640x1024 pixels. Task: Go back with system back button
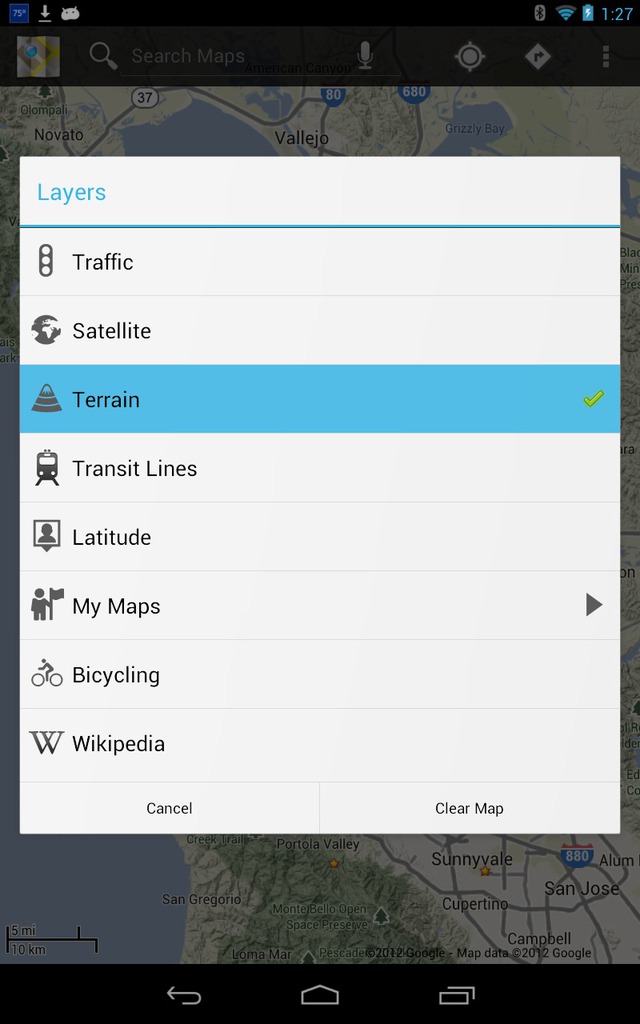coord(184,995)
